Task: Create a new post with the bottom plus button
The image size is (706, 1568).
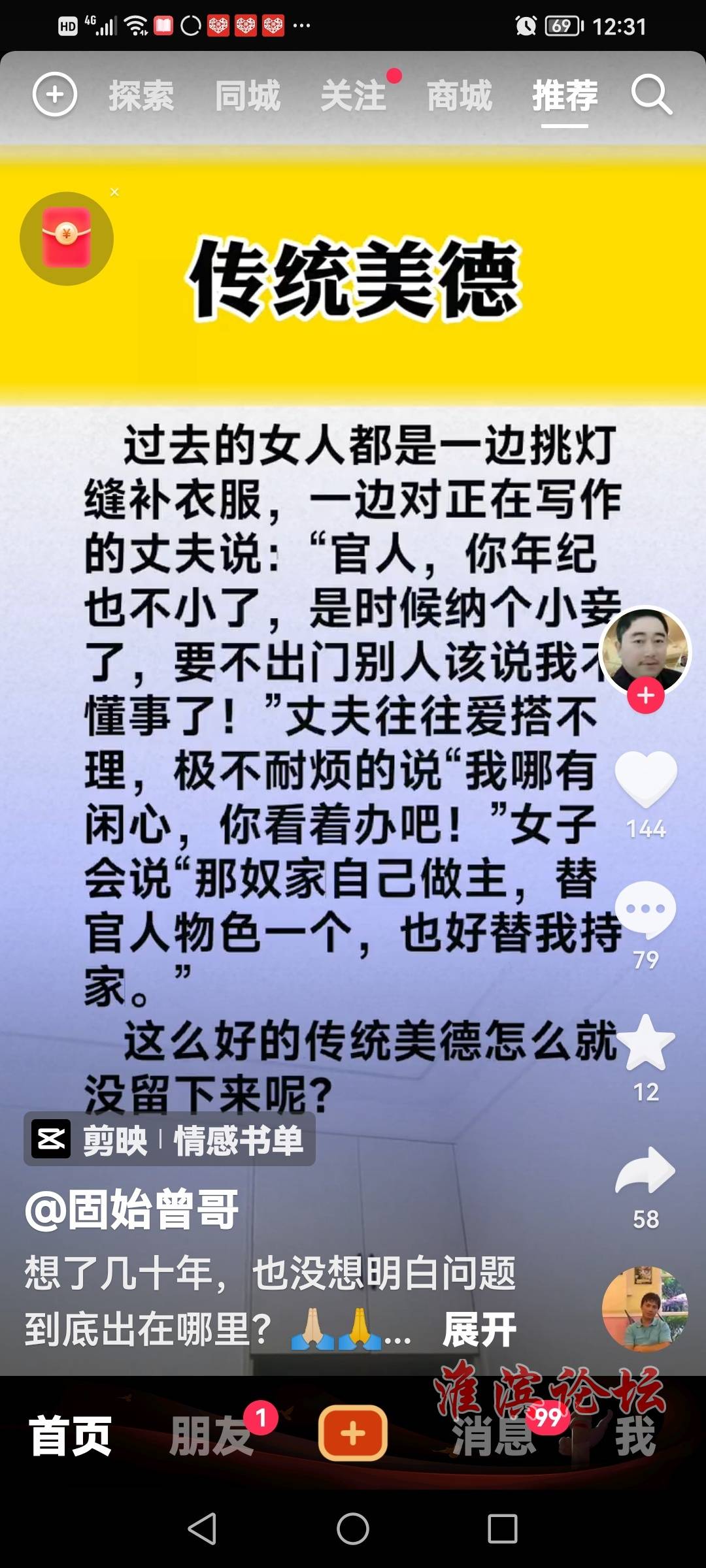Action: (x=353, y=1434)
